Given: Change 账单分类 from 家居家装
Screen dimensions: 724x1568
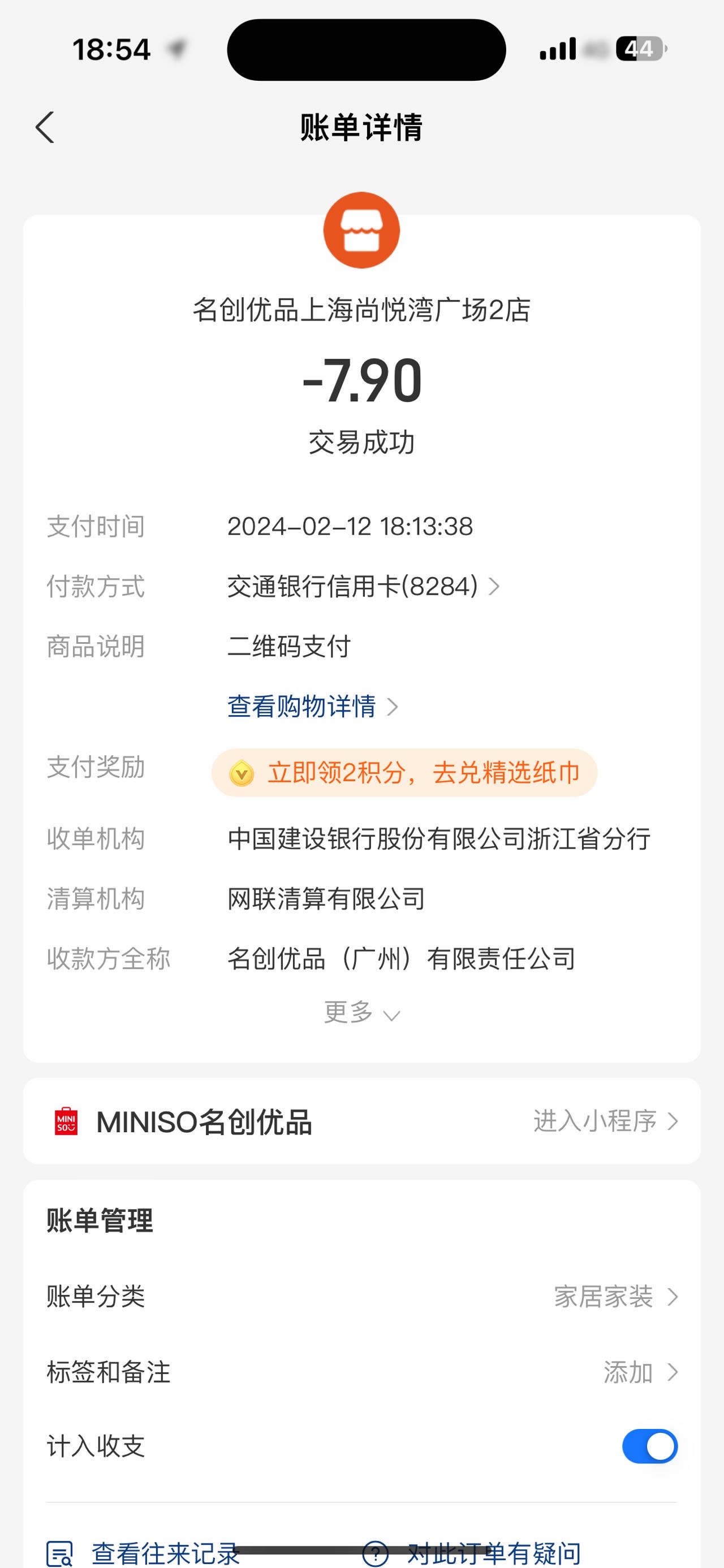Looking at the screenshot, I should 361,1297.
